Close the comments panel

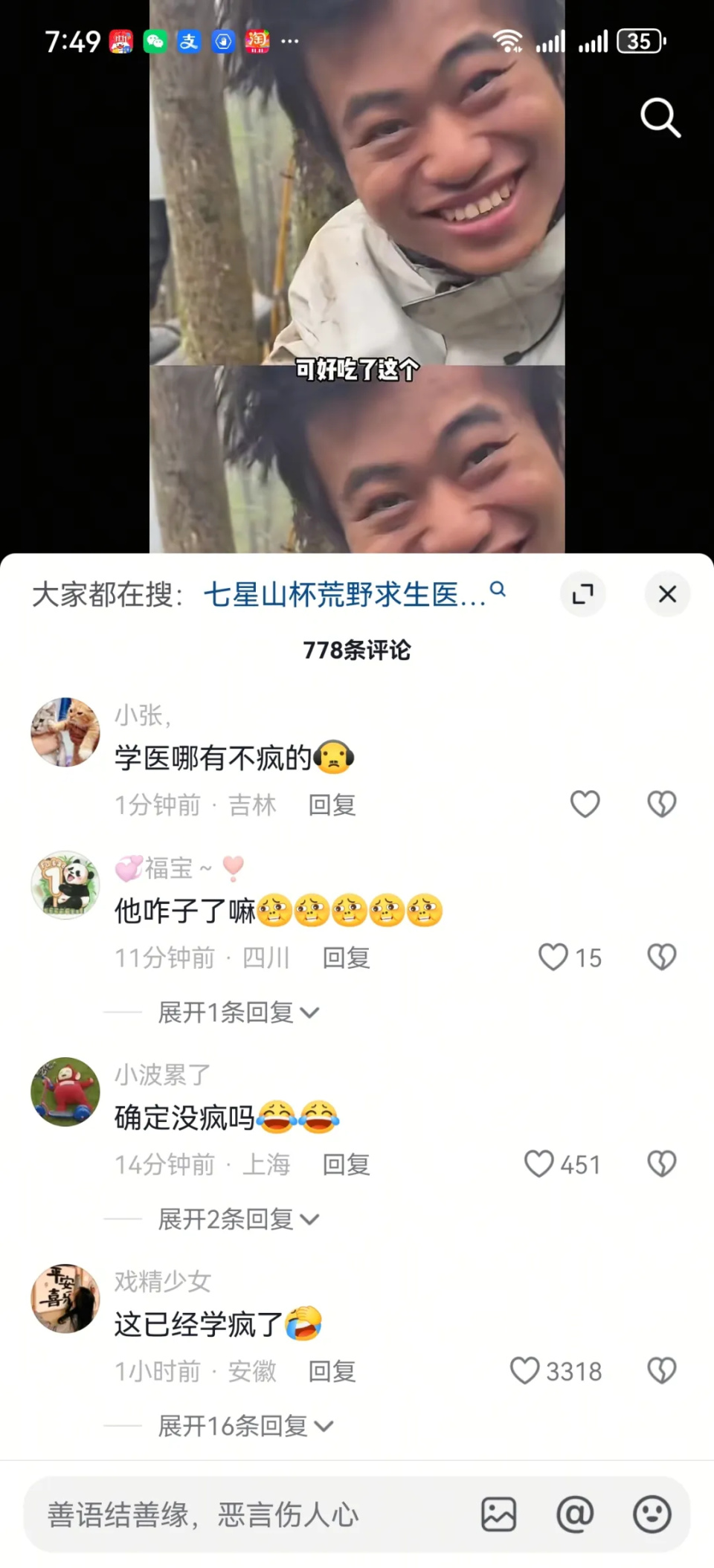pos(667,595)
